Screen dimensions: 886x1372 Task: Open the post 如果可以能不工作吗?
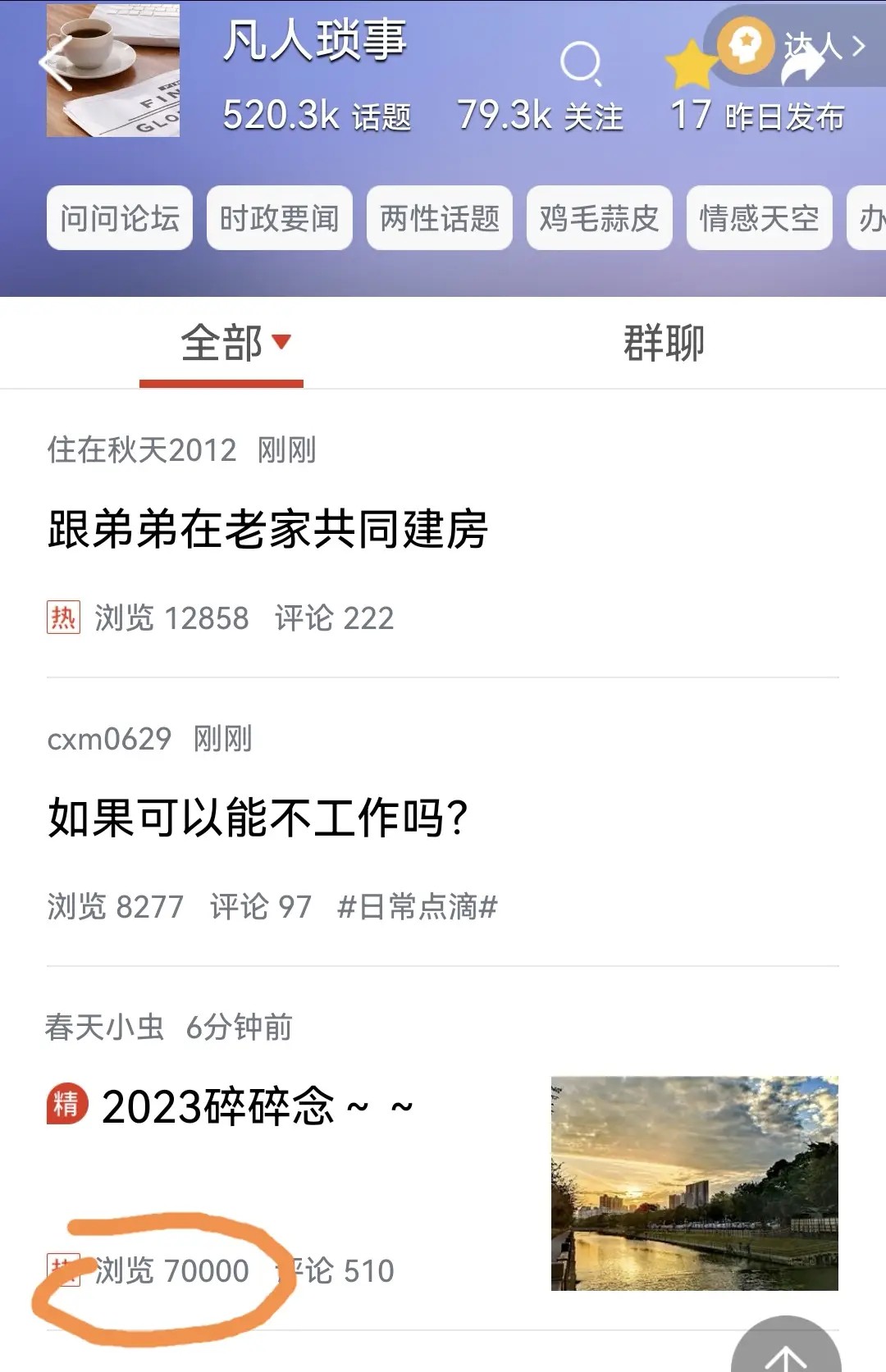tap(258, 818)
